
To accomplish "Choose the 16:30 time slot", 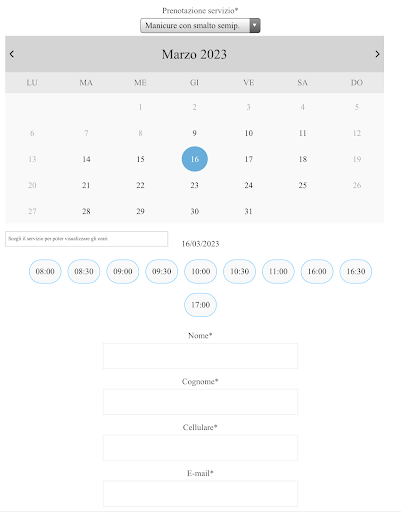I will [x=356, y=271].
